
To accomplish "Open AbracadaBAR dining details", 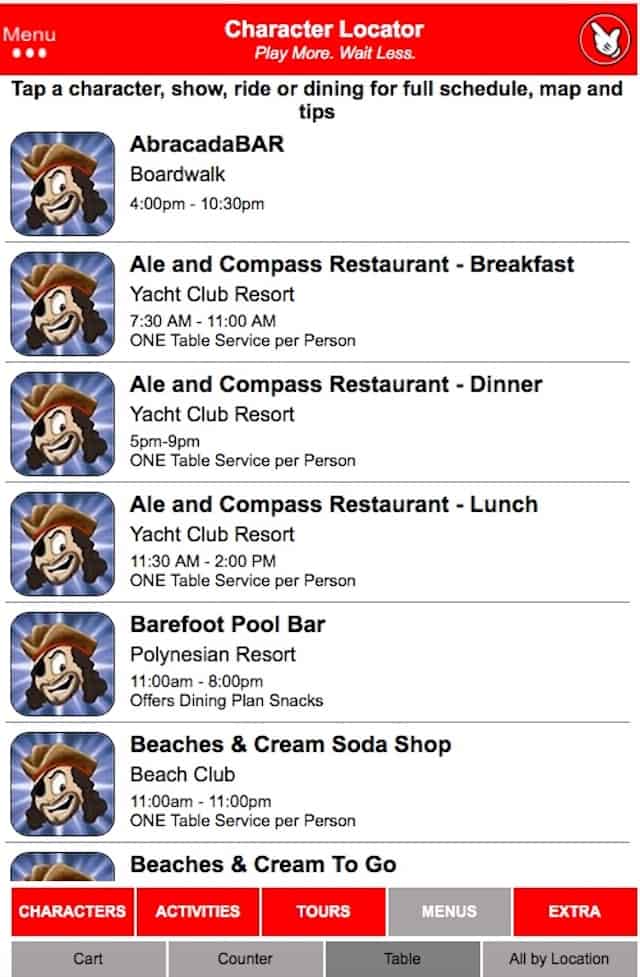I will coord(320,182).
